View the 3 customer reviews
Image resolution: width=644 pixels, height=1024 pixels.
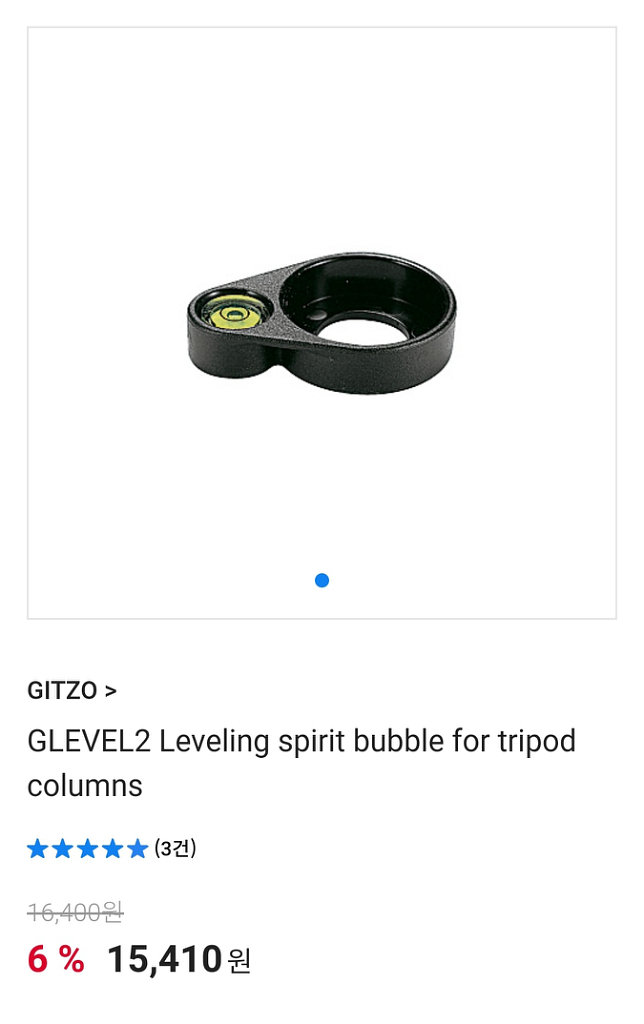175,849
